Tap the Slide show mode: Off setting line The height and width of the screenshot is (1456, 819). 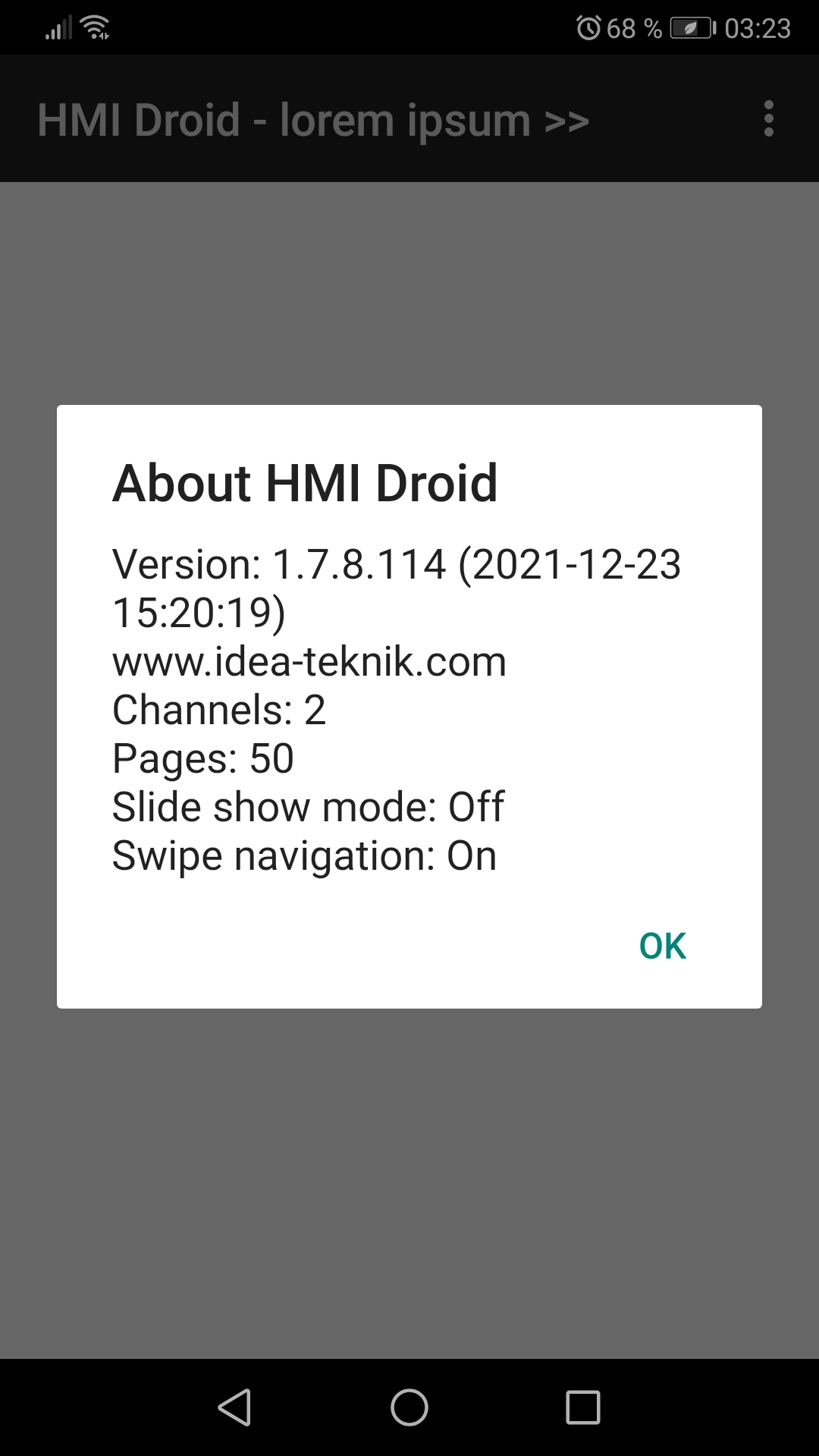point(308,806)
